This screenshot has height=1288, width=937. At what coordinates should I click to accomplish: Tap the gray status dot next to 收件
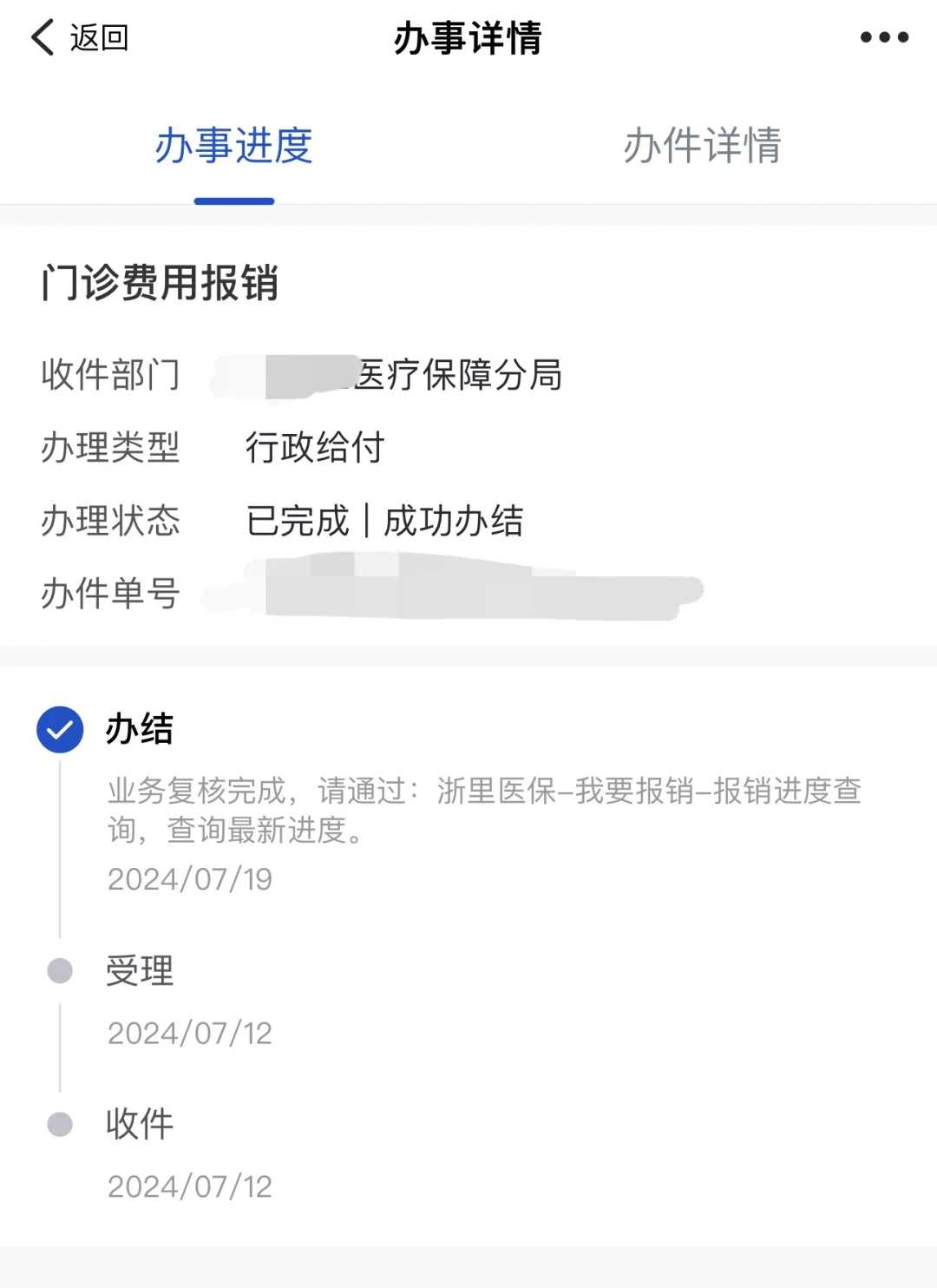coord(59,1123)
